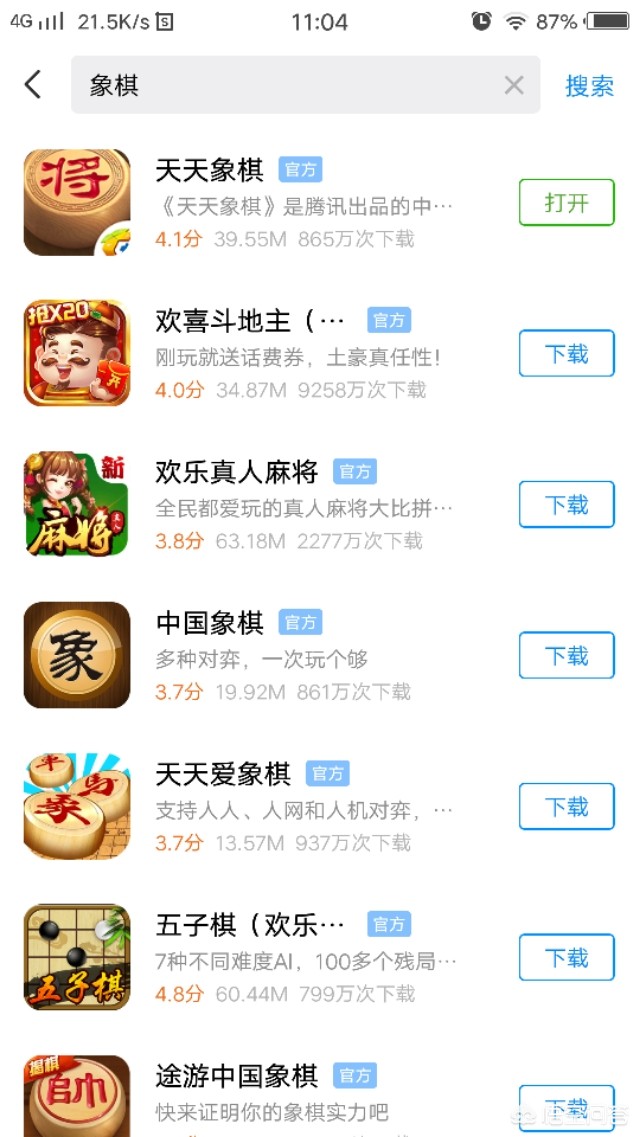Tap the 搜索 button

[x=589, y=86]
